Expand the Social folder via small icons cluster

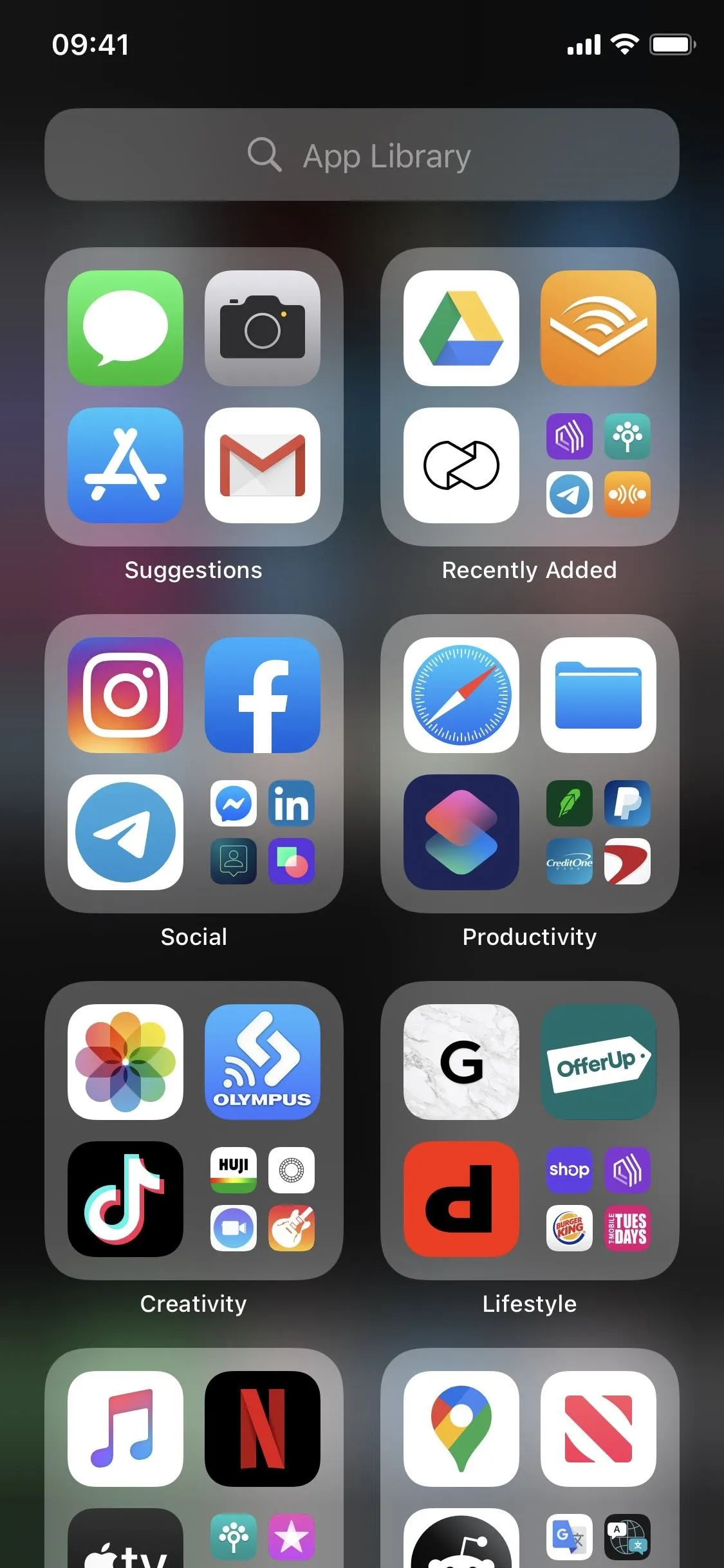point(263,832)
